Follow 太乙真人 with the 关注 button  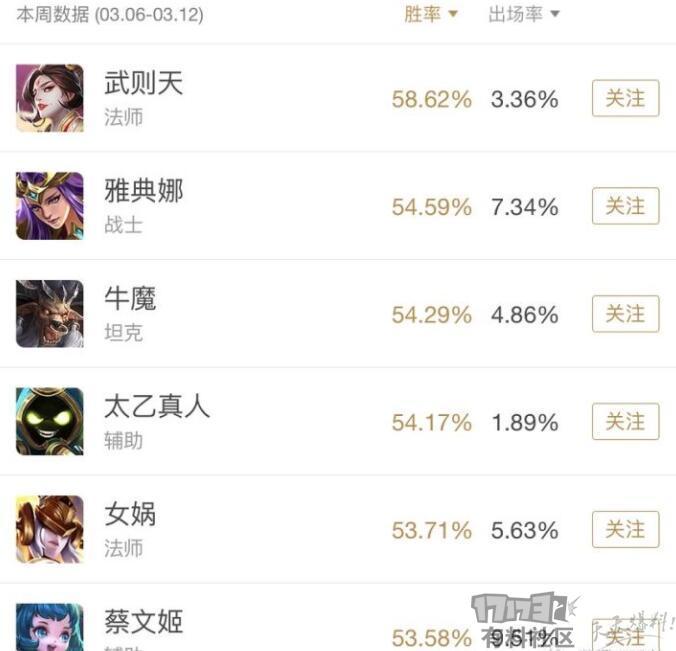click(625, 422)
